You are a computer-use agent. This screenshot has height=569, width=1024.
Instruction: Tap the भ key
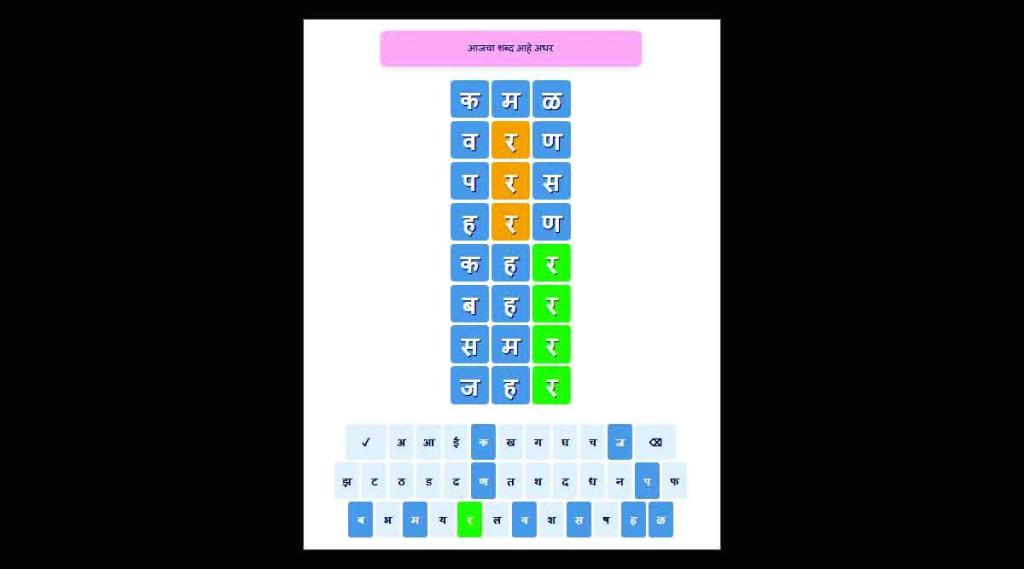[388, 520]
